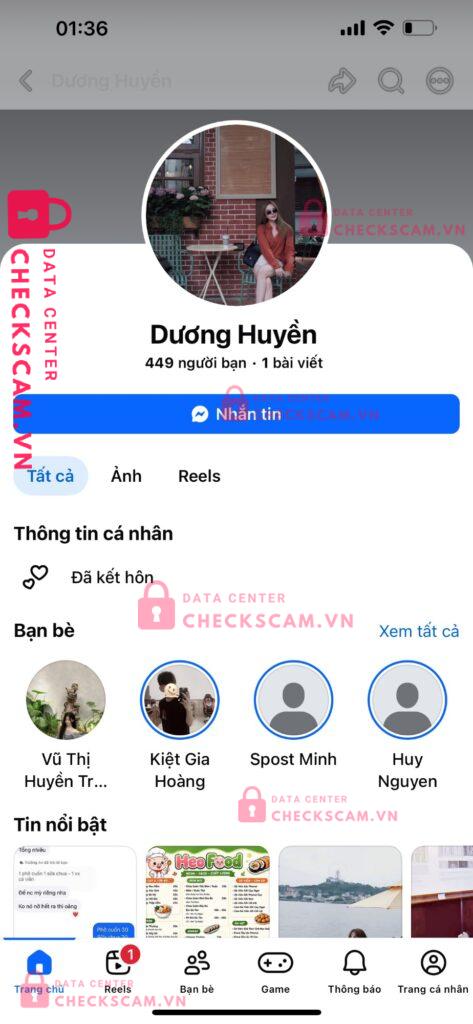This screenshot has width=473, height=1024.
Task: Open the three-dot more options menu
Action: 439,82
